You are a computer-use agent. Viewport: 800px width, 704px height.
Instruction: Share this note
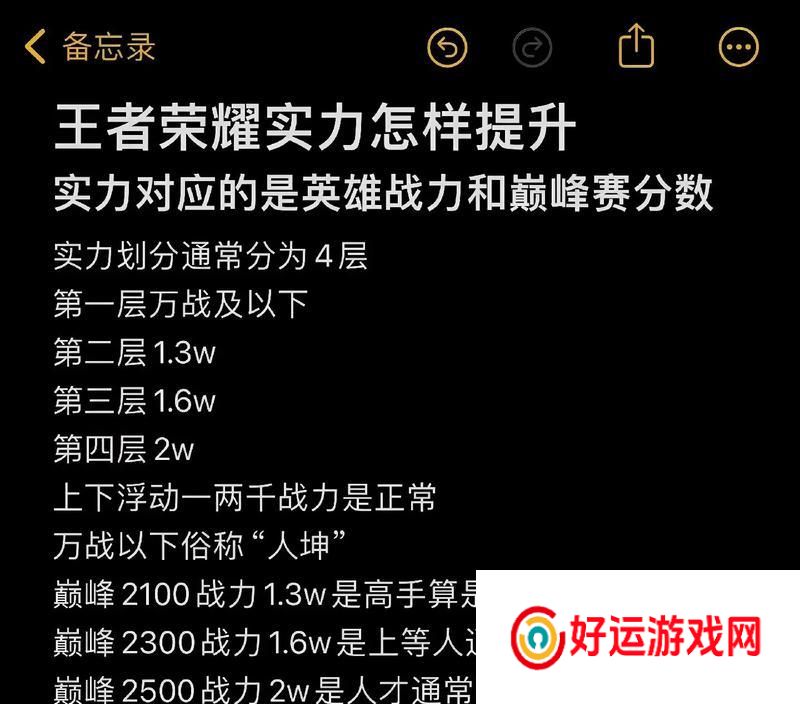pyautogui.click(x=636, y=46)
